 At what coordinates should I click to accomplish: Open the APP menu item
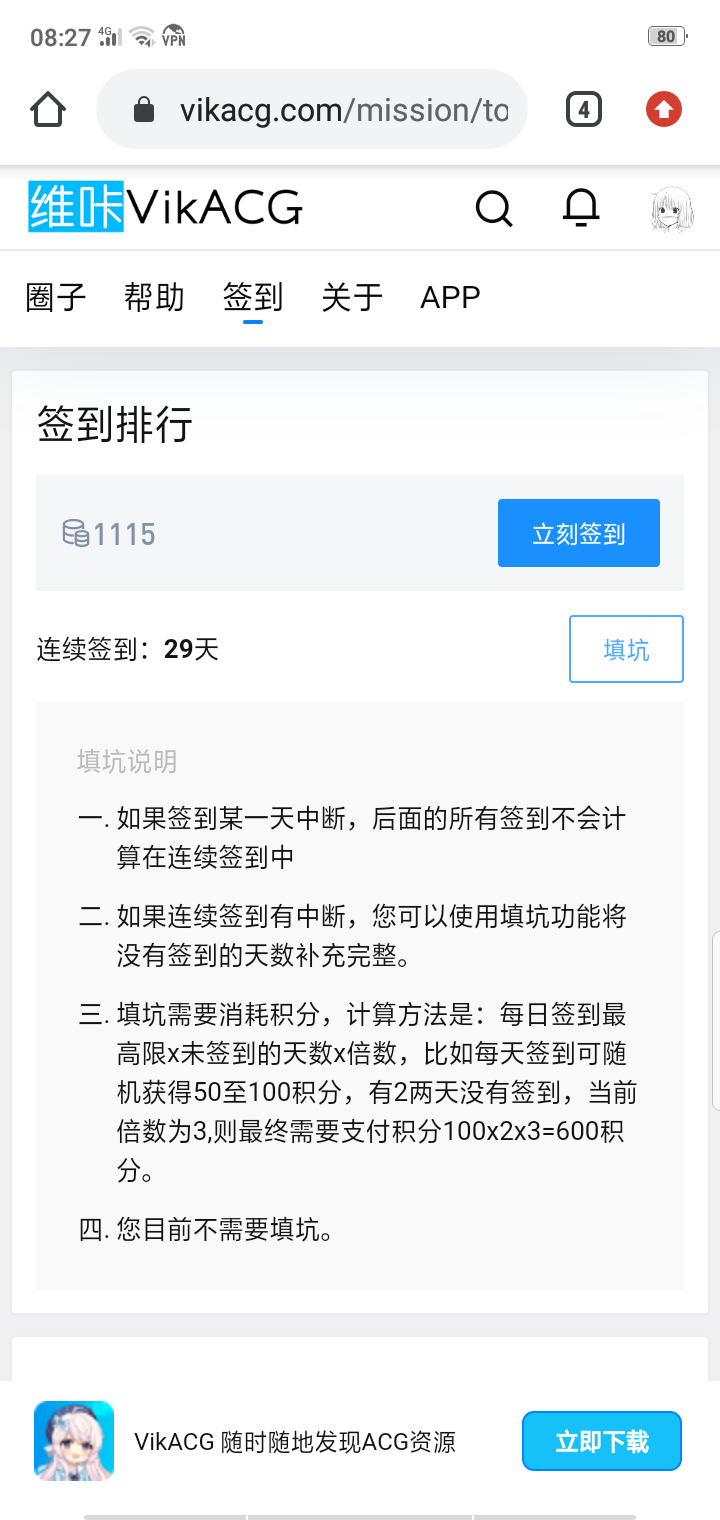pos(450,297)
